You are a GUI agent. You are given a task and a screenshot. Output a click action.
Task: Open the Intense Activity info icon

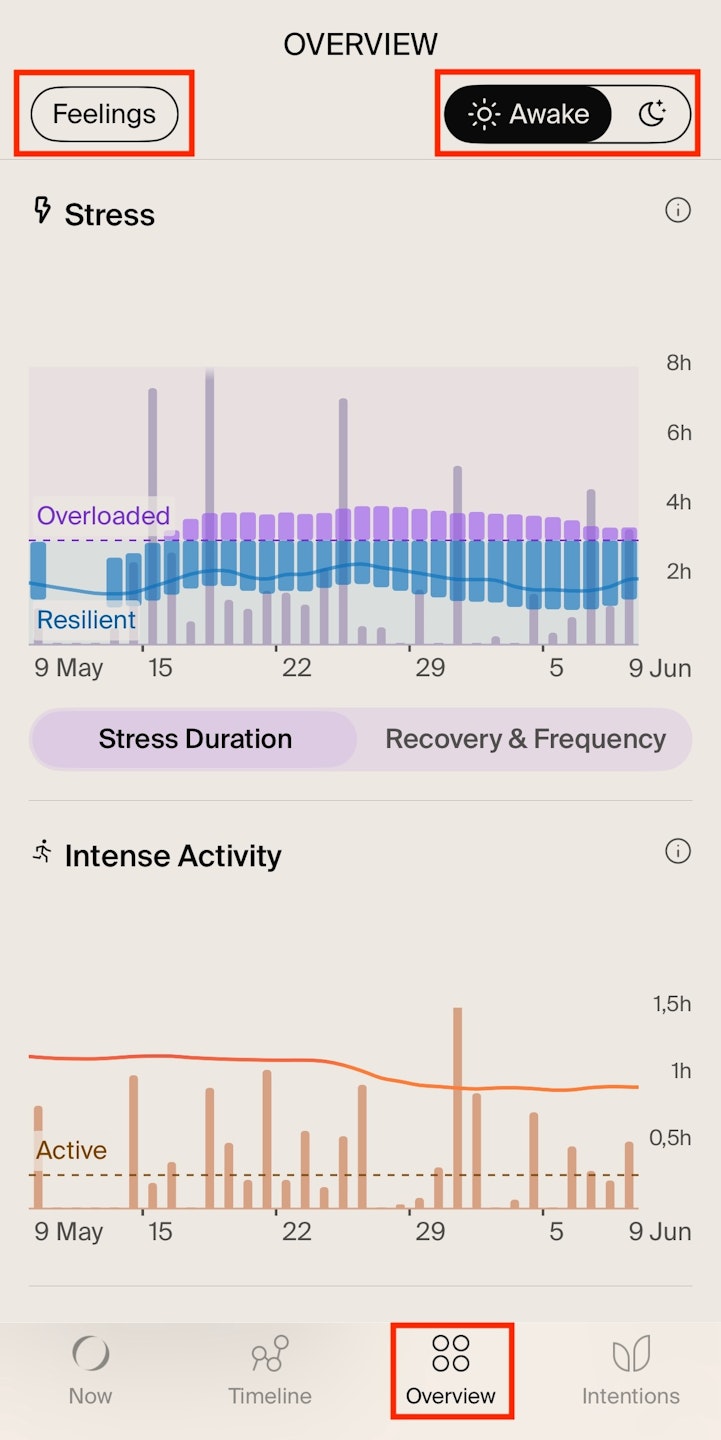(678, 852)
